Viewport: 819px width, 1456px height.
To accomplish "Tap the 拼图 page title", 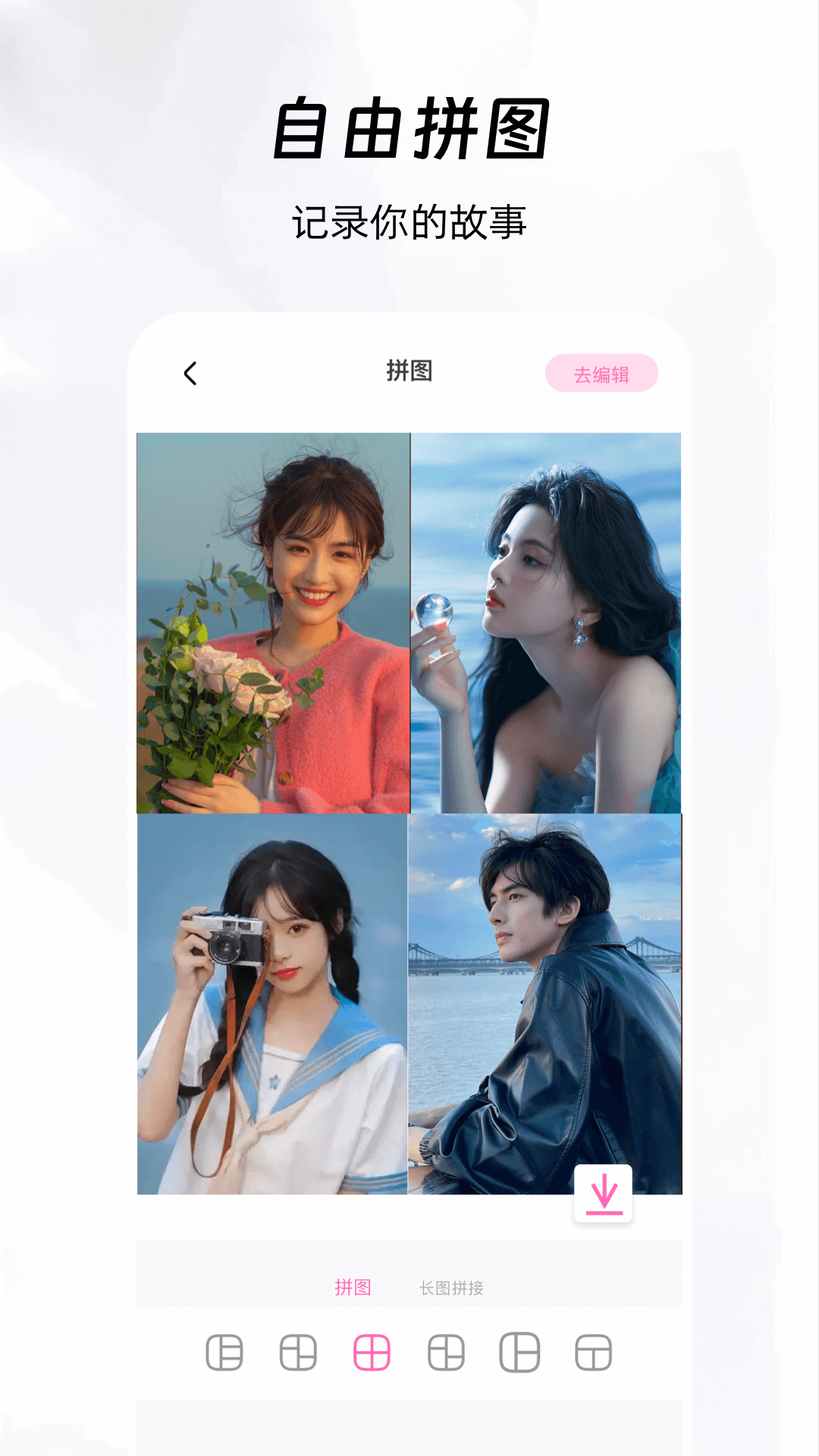I will (x=409, y=372).
